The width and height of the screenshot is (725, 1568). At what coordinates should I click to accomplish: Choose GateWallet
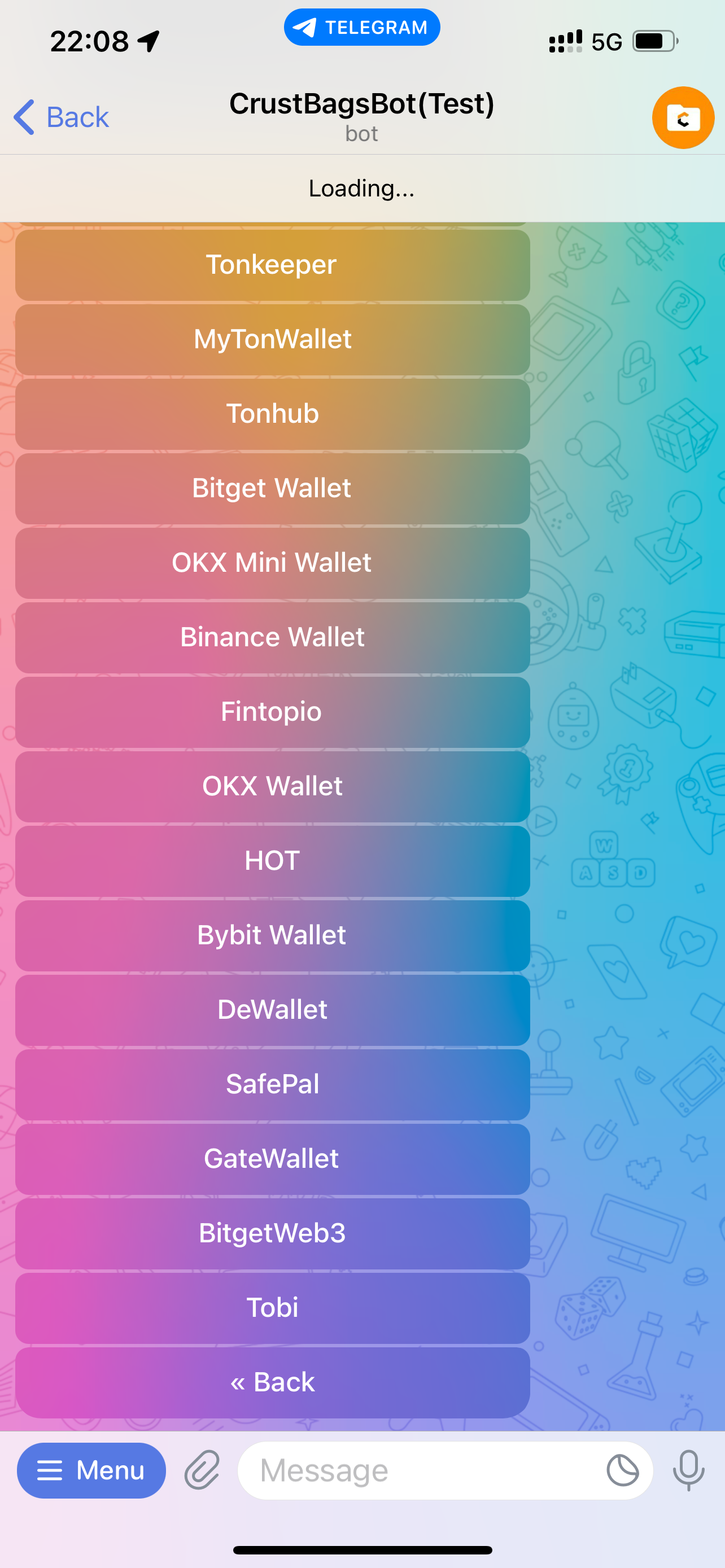272,1159
